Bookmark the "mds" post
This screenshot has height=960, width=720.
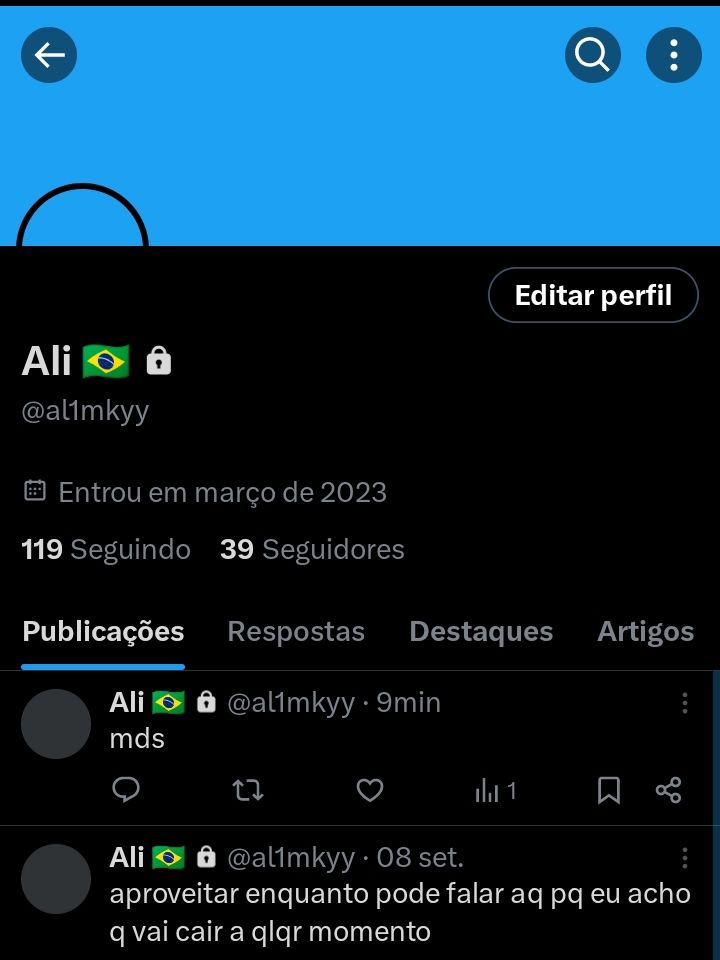coord(609,791)
